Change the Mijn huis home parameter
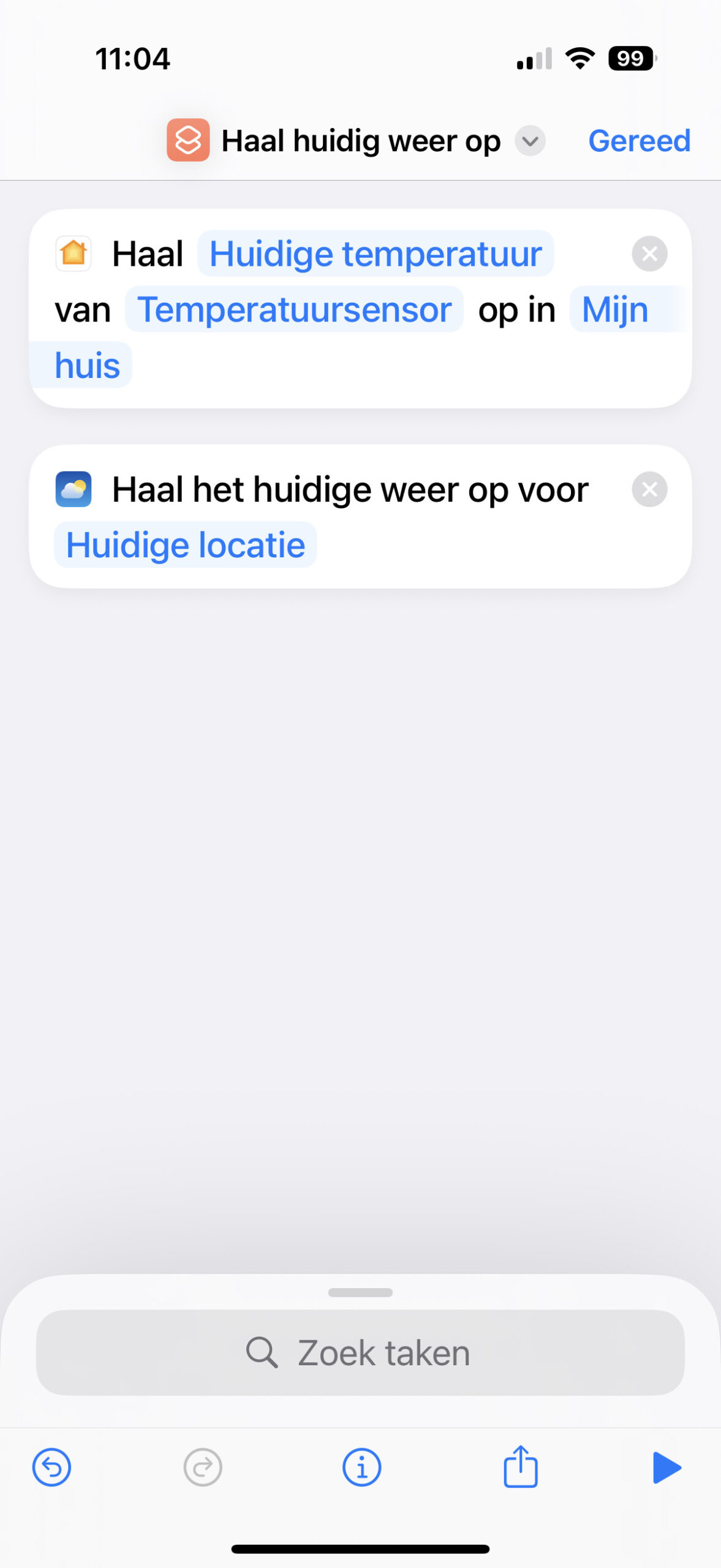Viewport: 721px width, 1568px height. click(x=614, y=309)
